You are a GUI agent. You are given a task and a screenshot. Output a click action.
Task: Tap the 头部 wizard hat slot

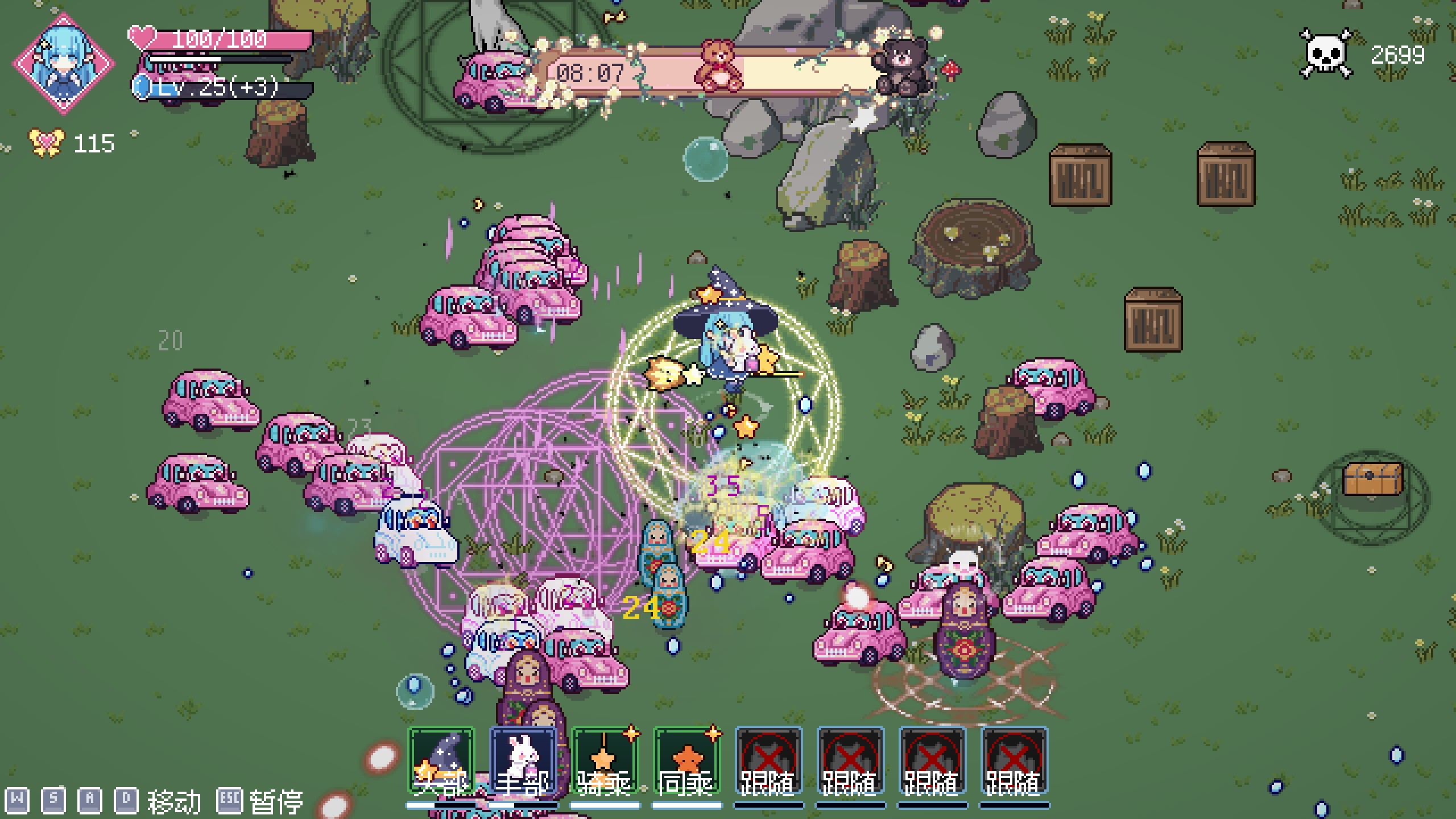point(441,761)
